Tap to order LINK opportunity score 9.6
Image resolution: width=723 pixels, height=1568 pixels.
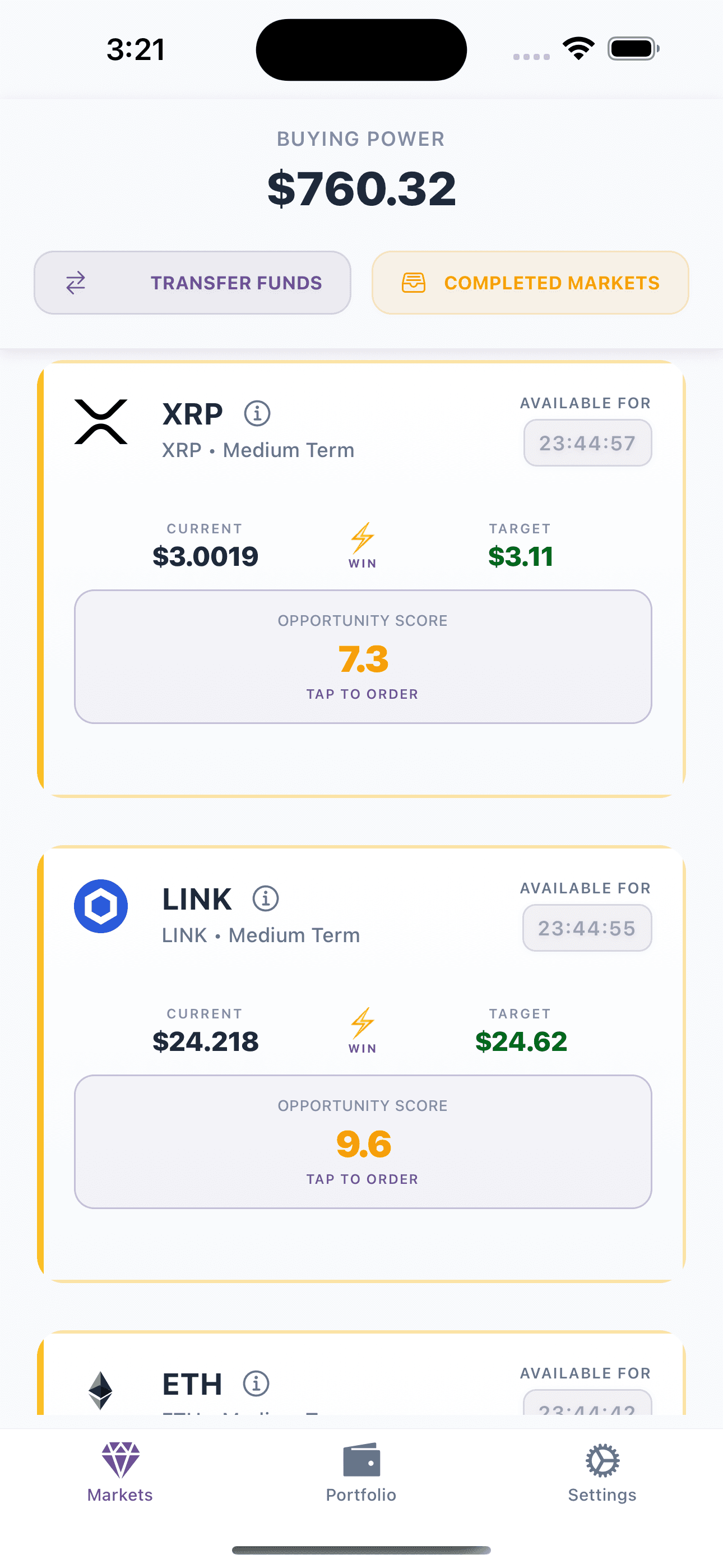(363, 1141)
